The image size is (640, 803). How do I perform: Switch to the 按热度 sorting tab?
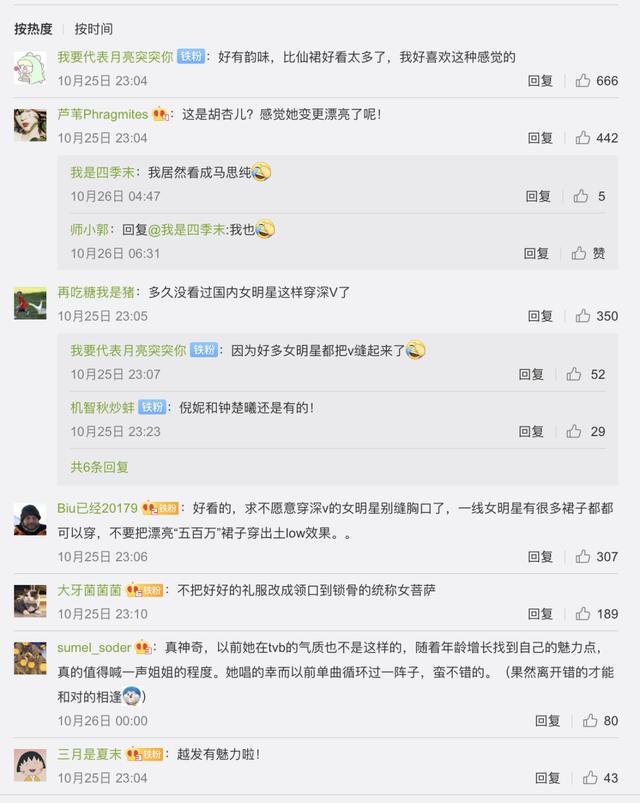(33, 29)
